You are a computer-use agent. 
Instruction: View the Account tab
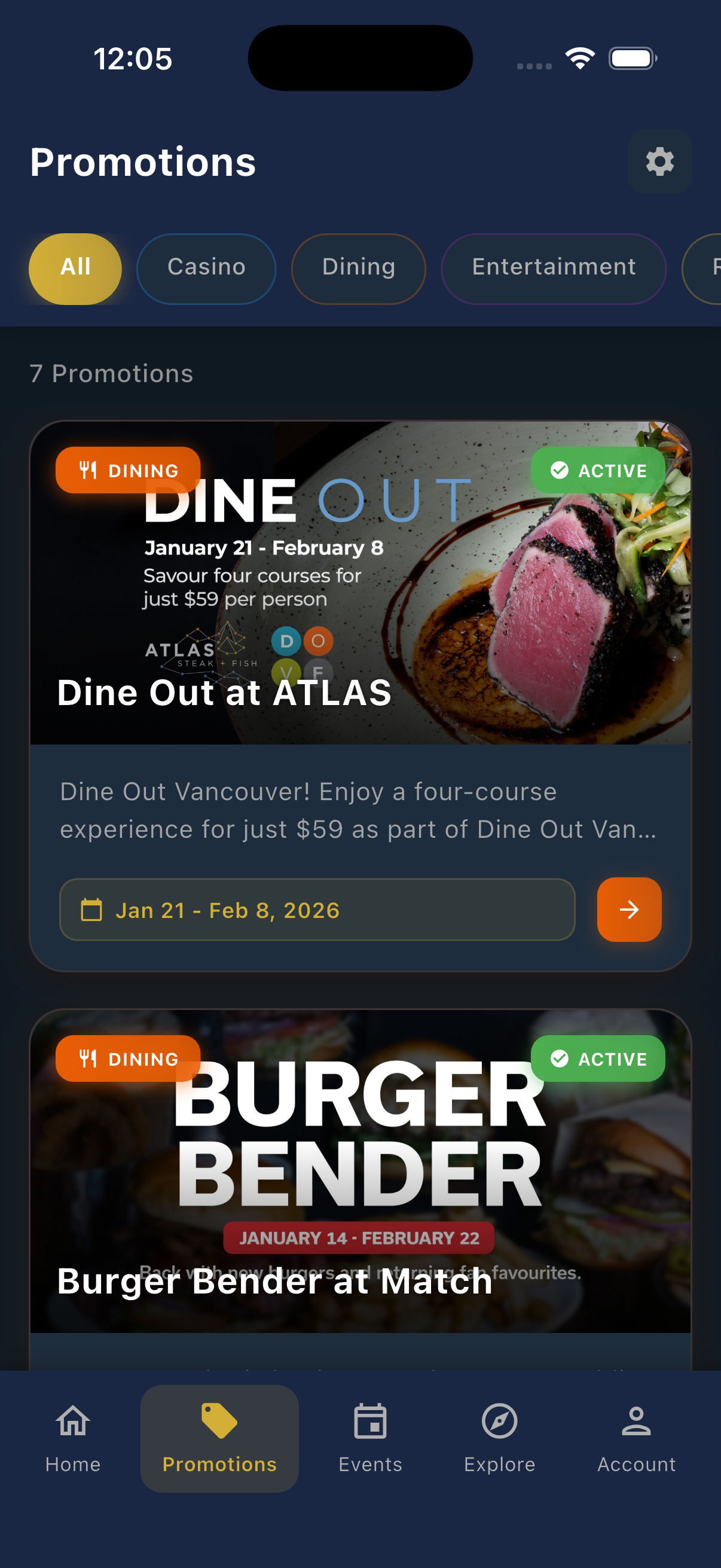click(x=636, y=1438)
